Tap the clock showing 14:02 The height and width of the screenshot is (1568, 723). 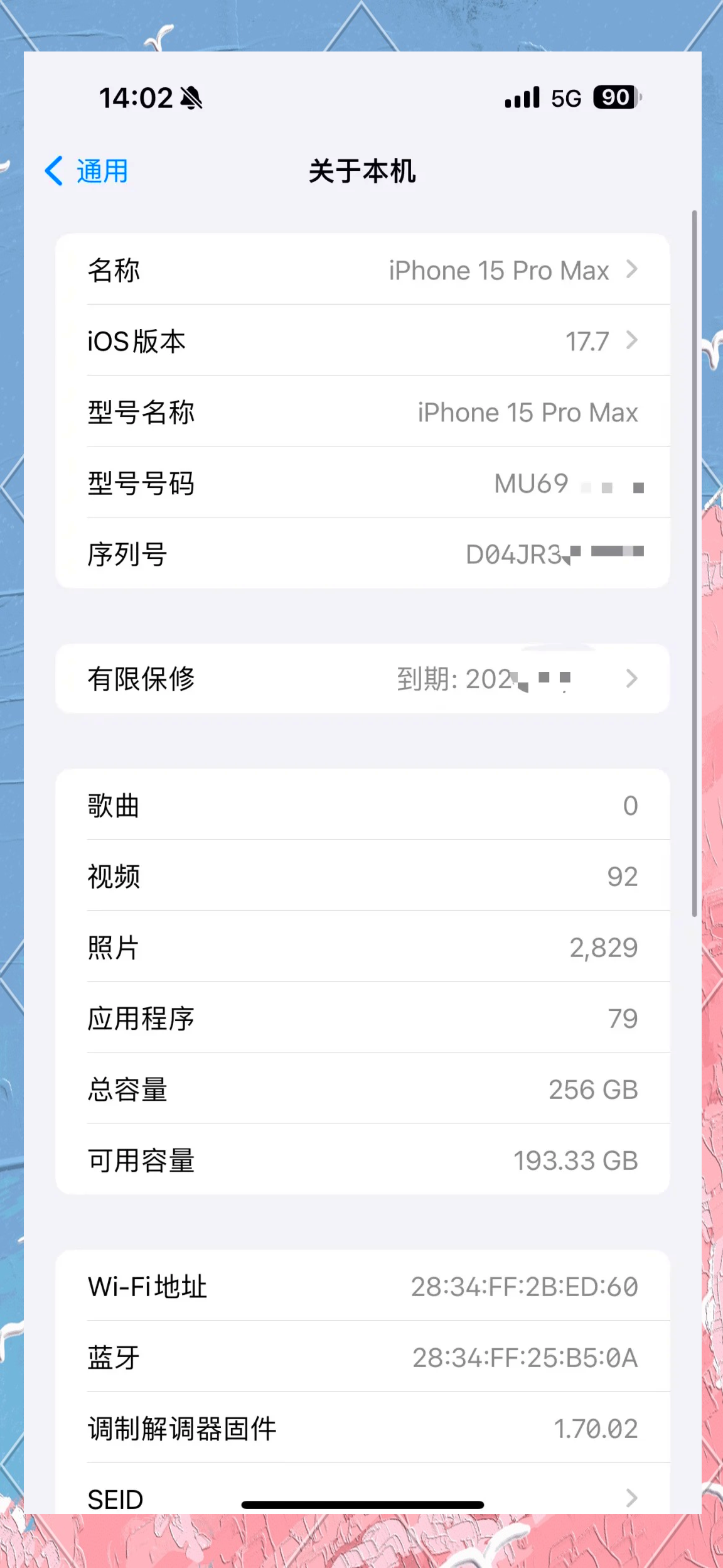135,97
